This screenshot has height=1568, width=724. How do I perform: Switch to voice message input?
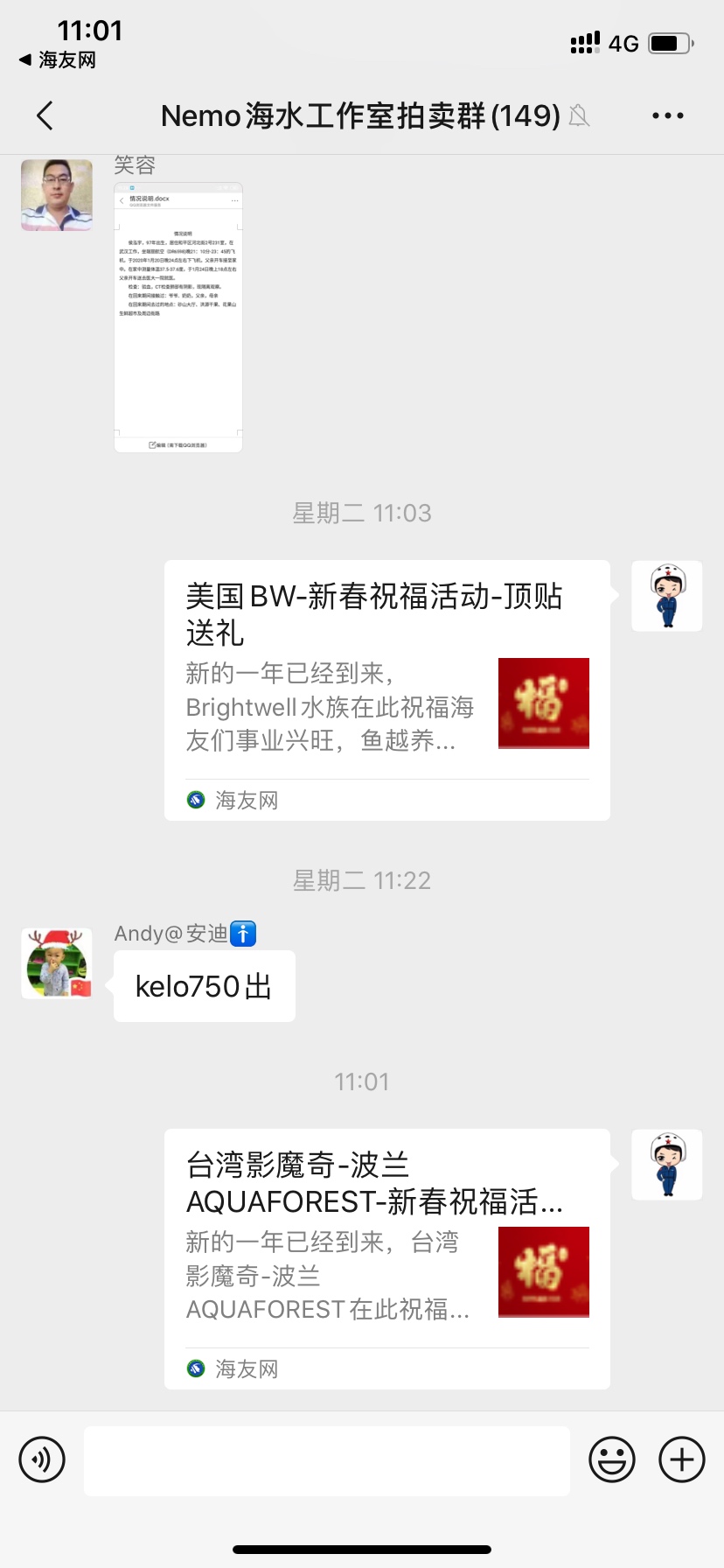tap(42, 1459)
